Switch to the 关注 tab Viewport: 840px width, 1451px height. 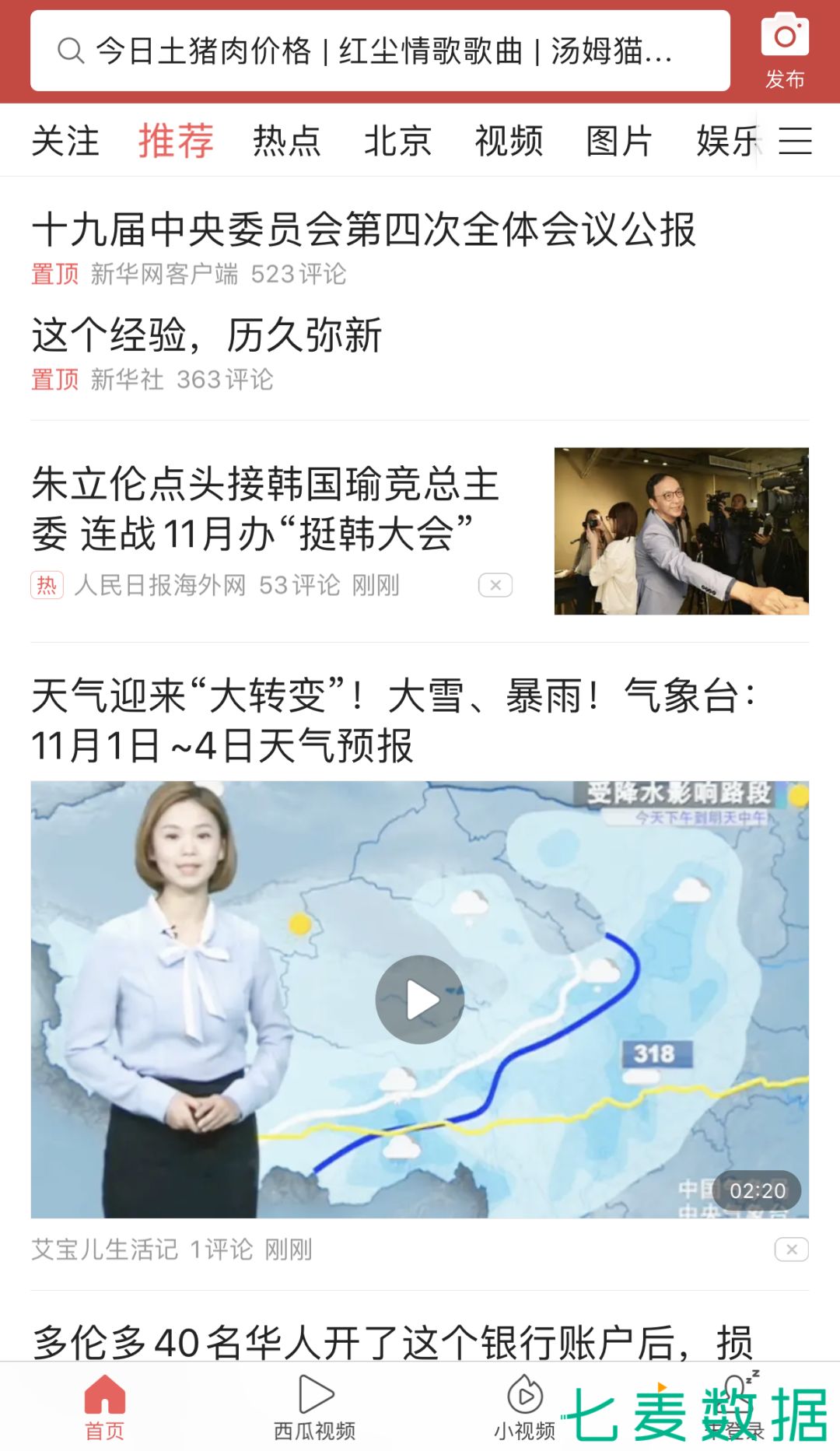tap(65, 142)
